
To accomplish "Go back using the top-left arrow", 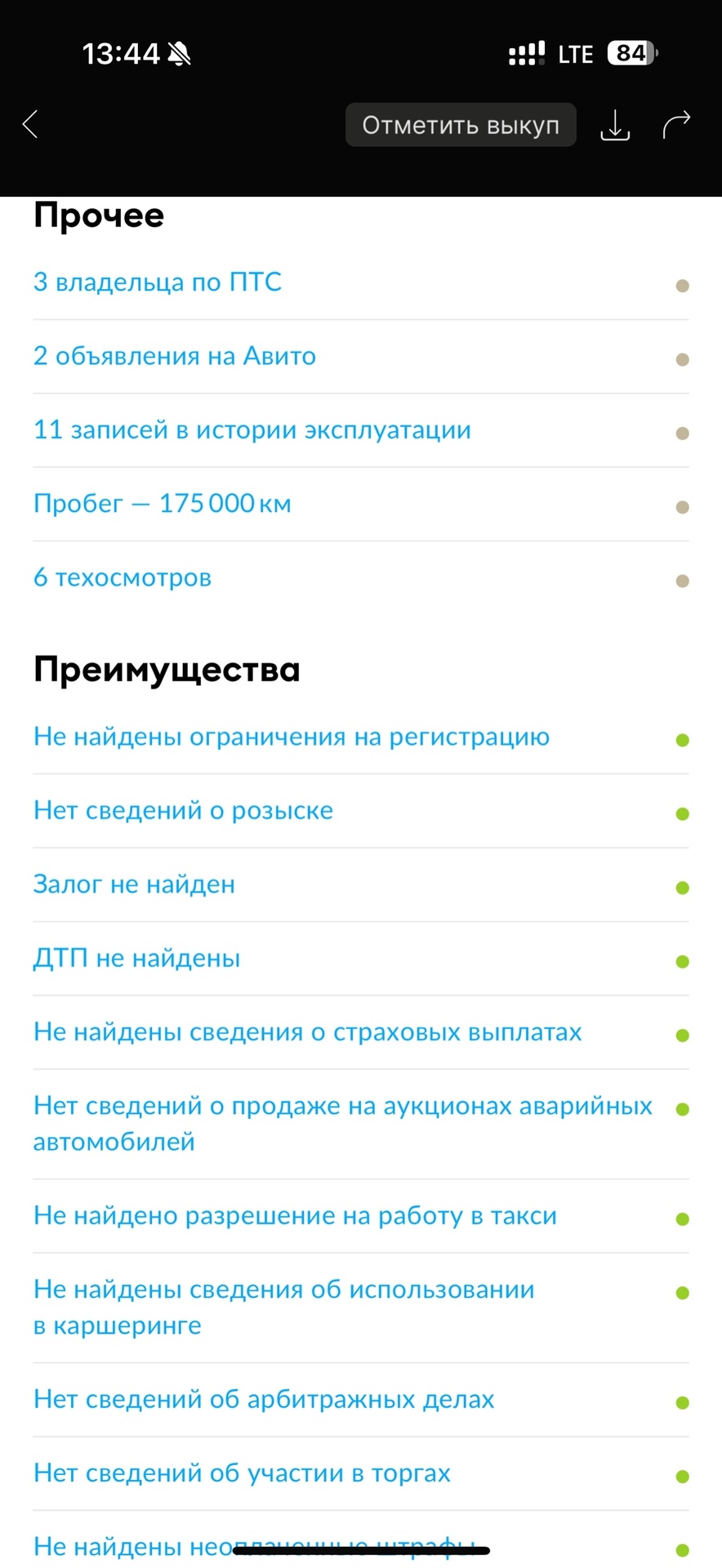I will click(31, 125).
